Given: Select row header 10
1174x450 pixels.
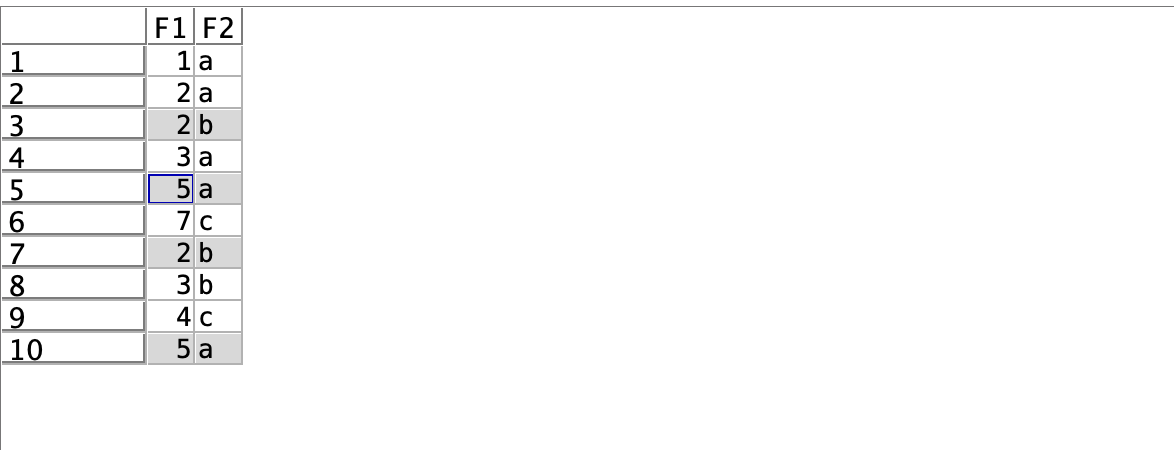Looking at the screenshot, I should tap(73, 349).
